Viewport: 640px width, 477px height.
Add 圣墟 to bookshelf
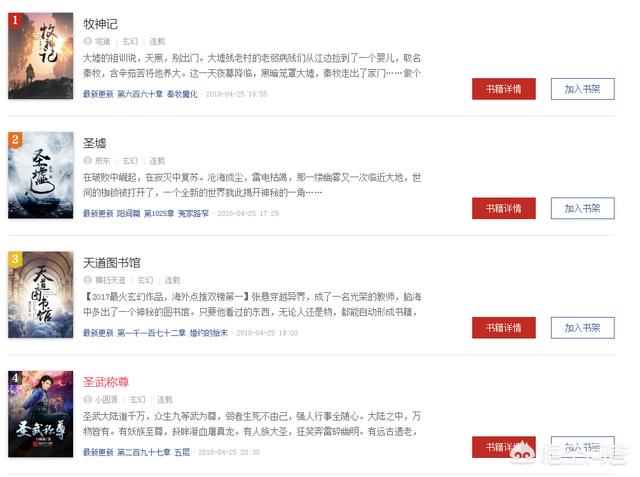(x=582, y=208)
